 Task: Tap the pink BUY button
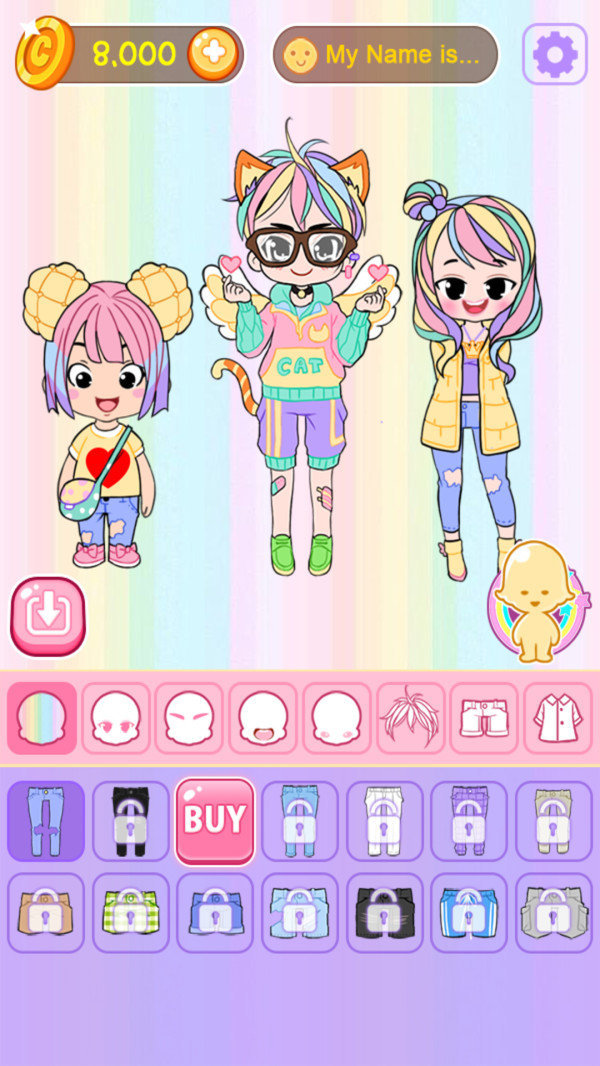(x=215, y=821)
